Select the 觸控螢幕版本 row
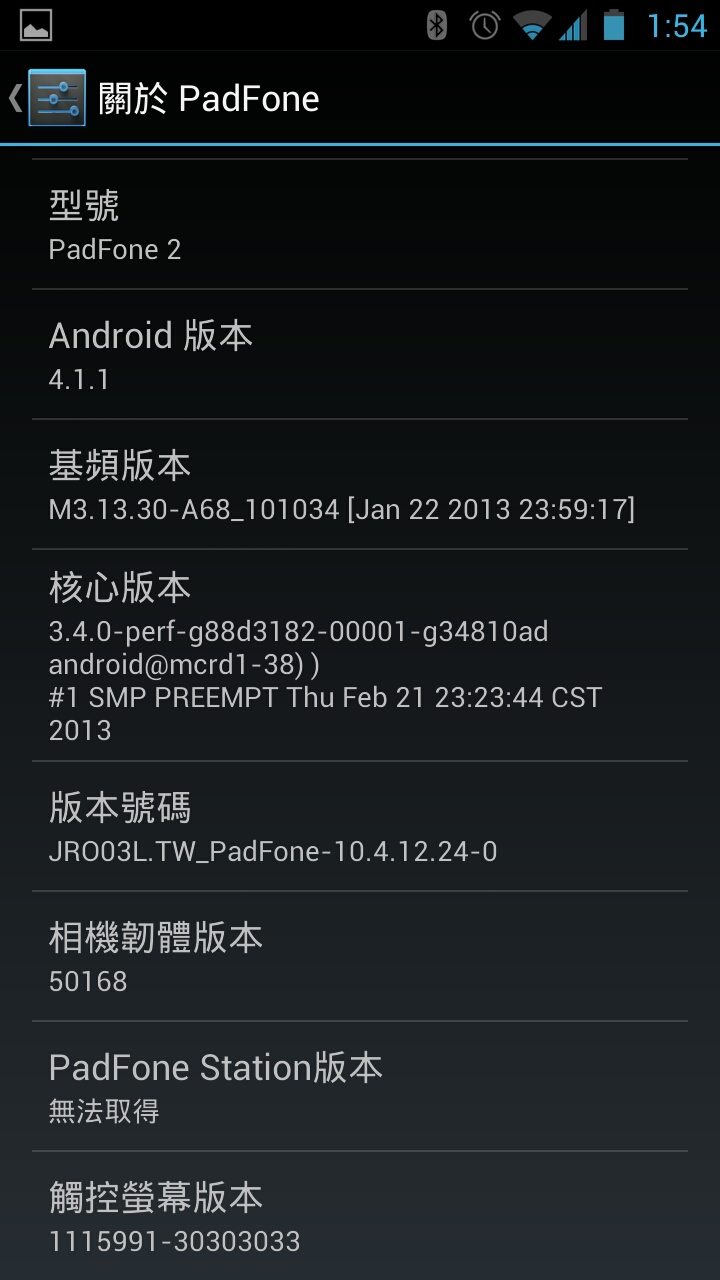Viewport: 720px width, 1280px height. tap(360, 1216)
